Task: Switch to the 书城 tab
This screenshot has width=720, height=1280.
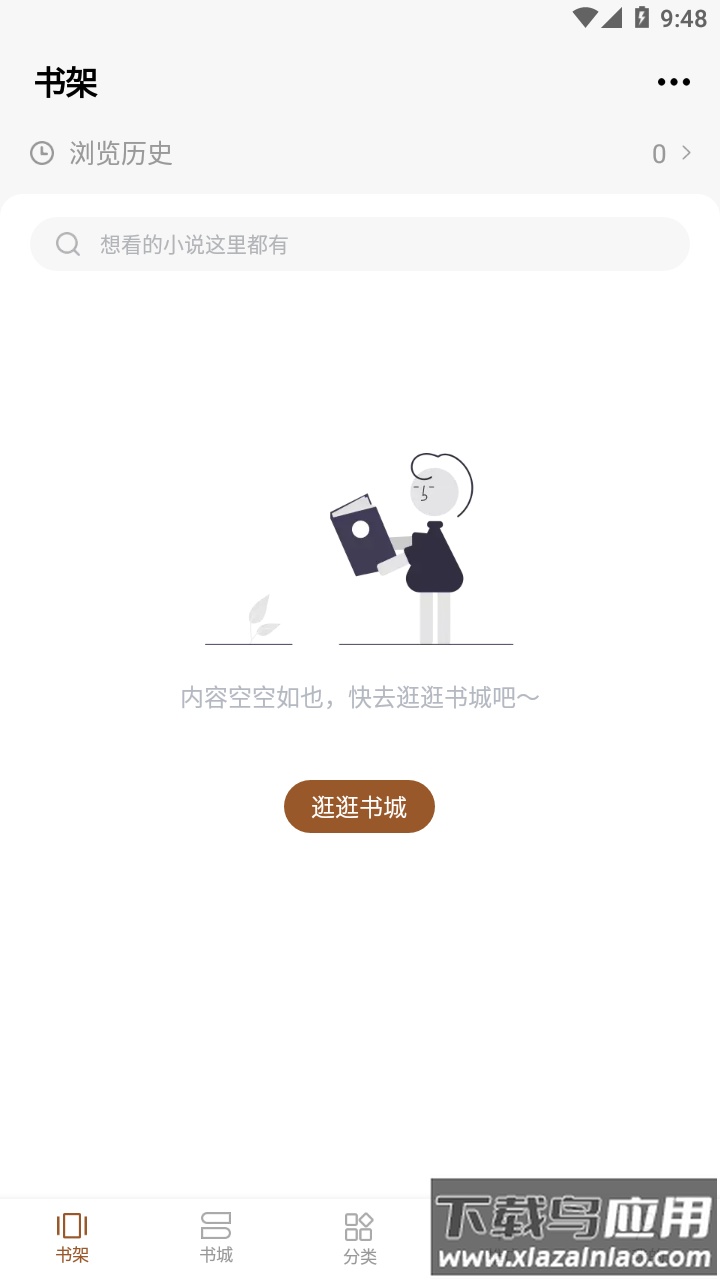Action: click(216, 1237)
